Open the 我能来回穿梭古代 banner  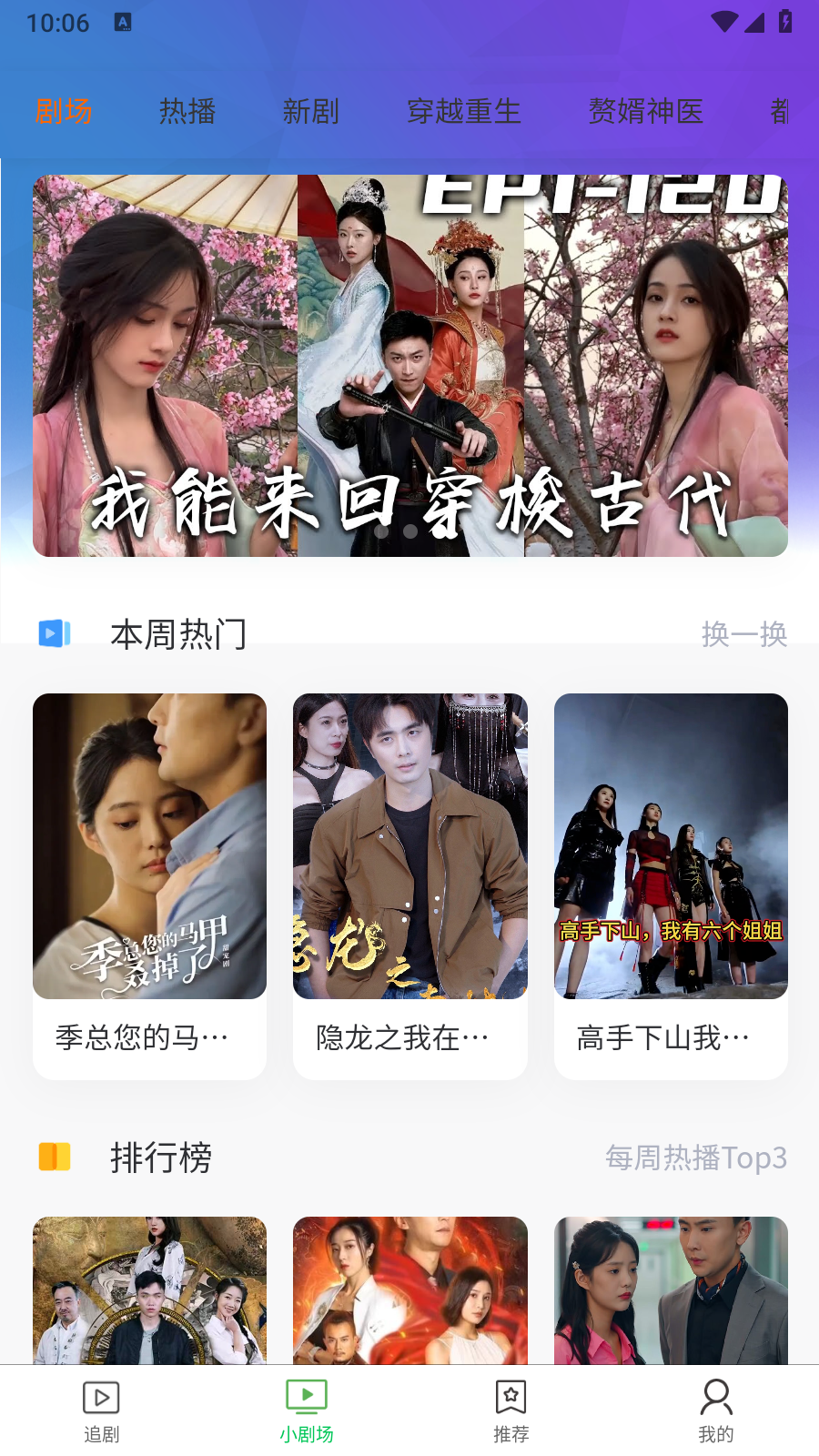click(x=410, y=366)
